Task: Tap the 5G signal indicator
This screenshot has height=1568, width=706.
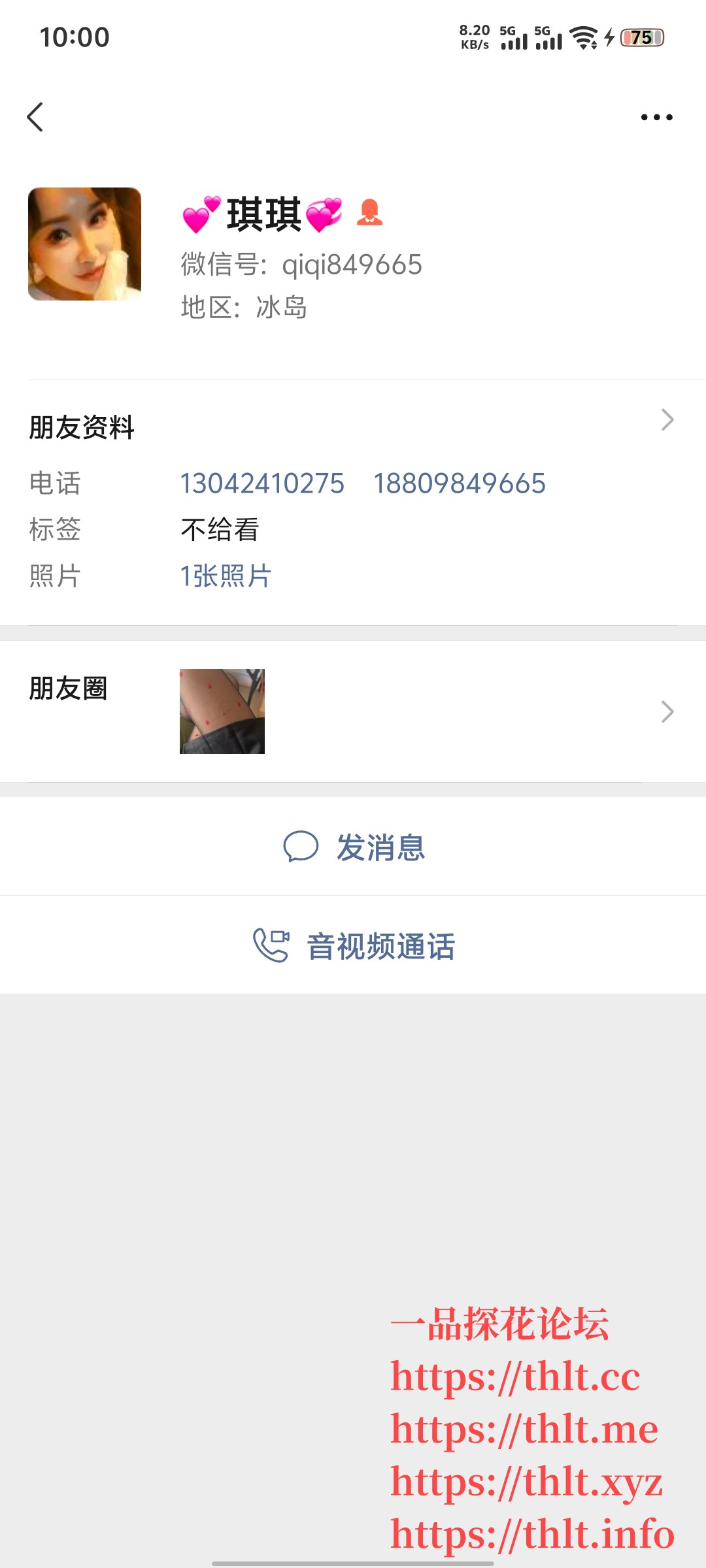Action: 516,38
